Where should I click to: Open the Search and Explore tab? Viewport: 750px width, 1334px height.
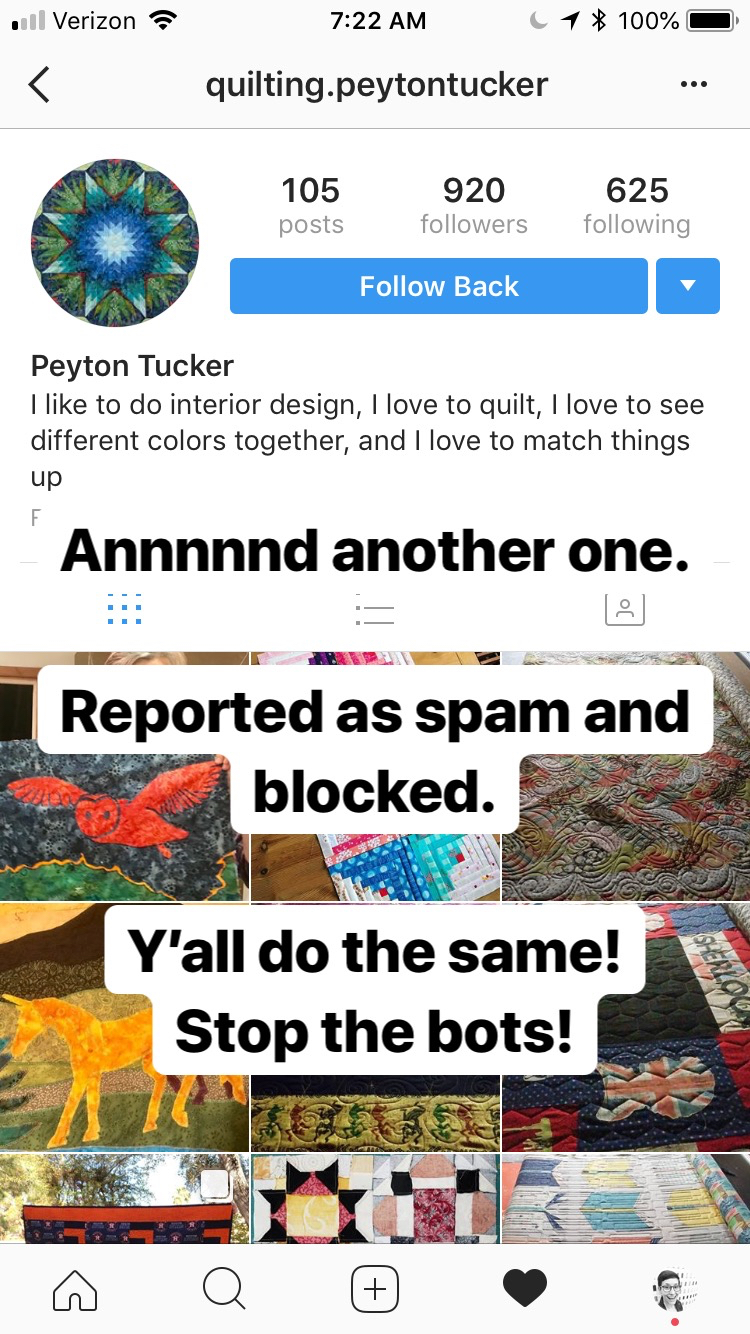pos(224,1289)
